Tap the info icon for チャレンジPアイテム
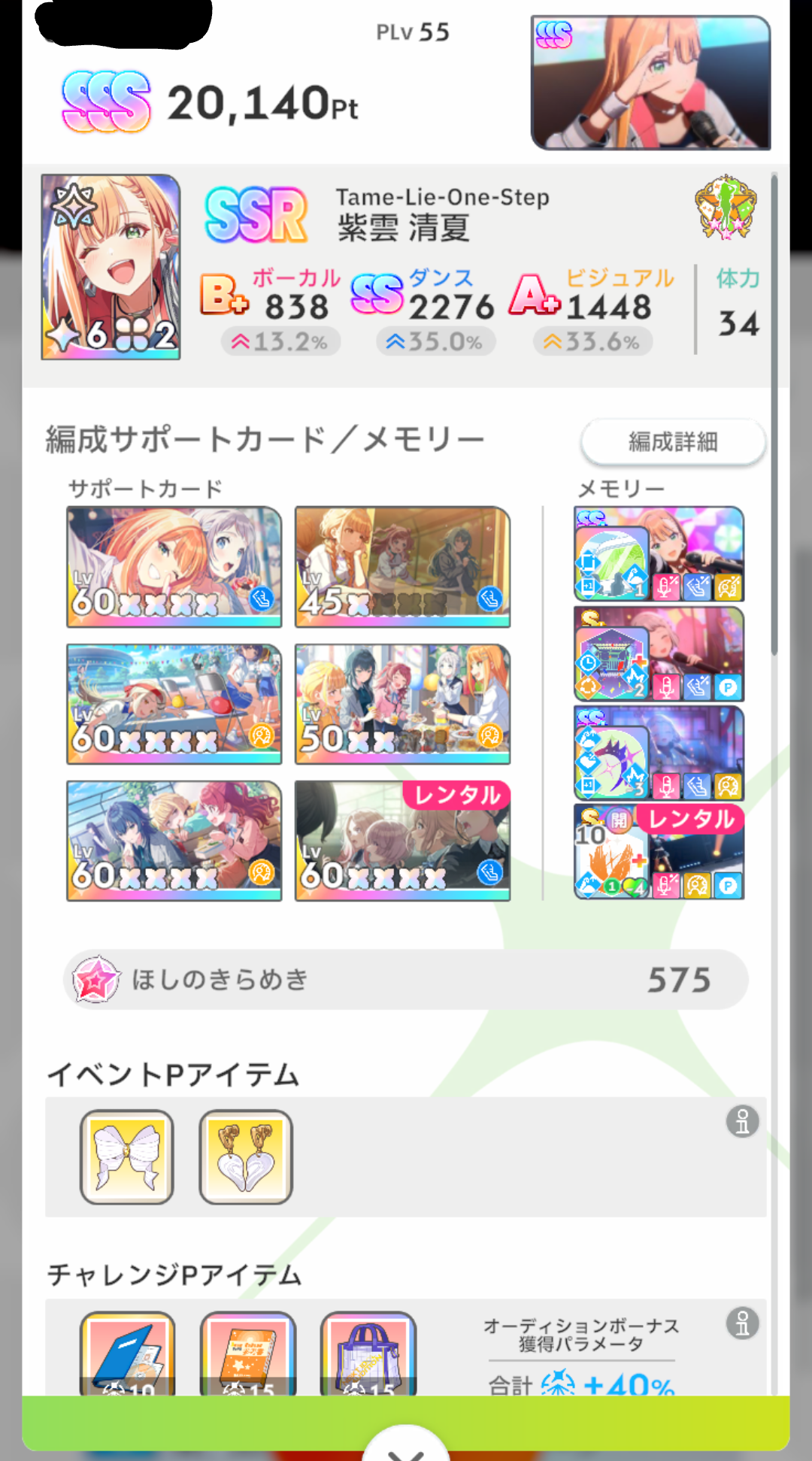Screen dimensions: 812x1461 point(742,1323)
